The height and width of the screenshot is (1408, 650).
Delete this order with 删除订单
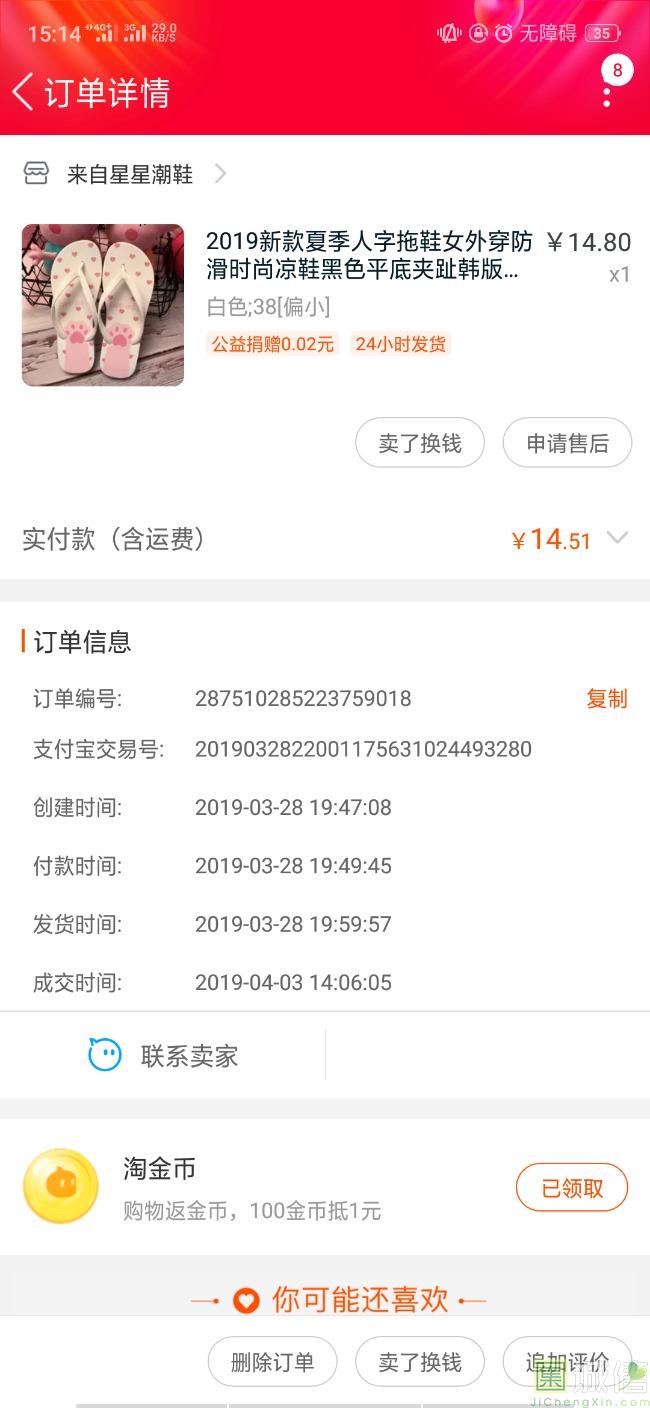point(272,1362)
